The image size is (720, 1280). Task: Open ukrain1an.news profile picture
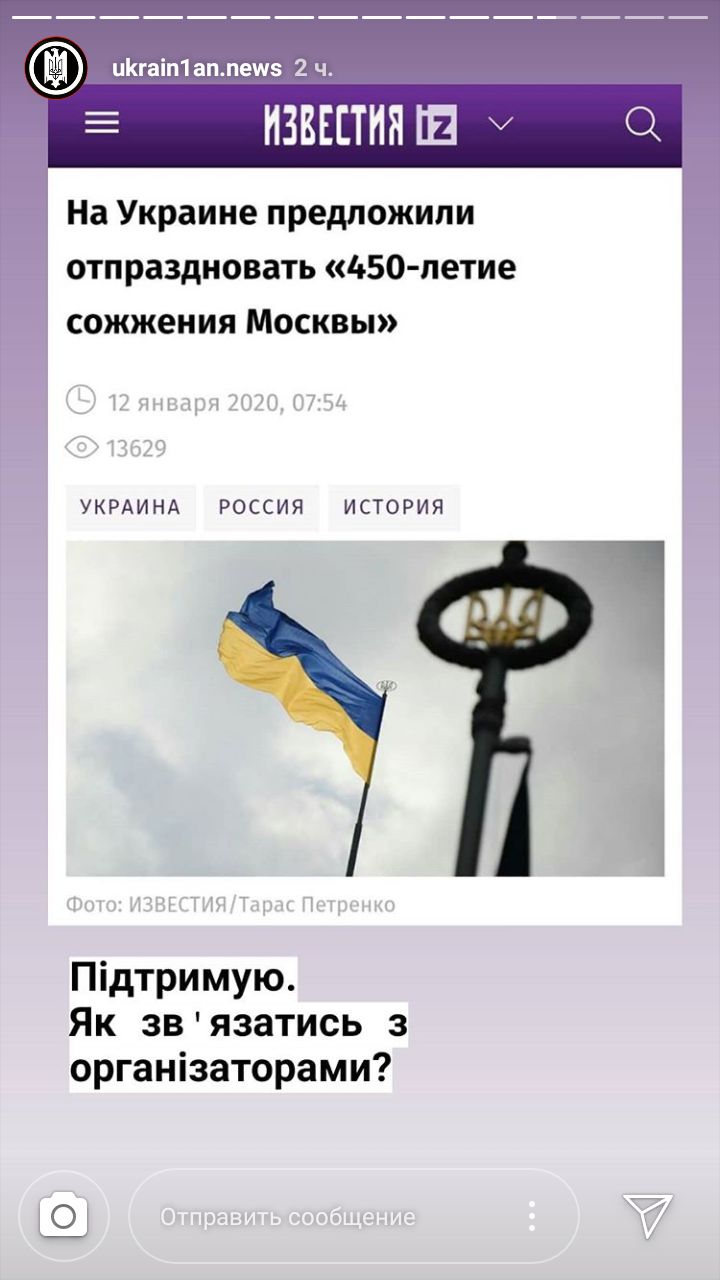[x=56, y=68]
